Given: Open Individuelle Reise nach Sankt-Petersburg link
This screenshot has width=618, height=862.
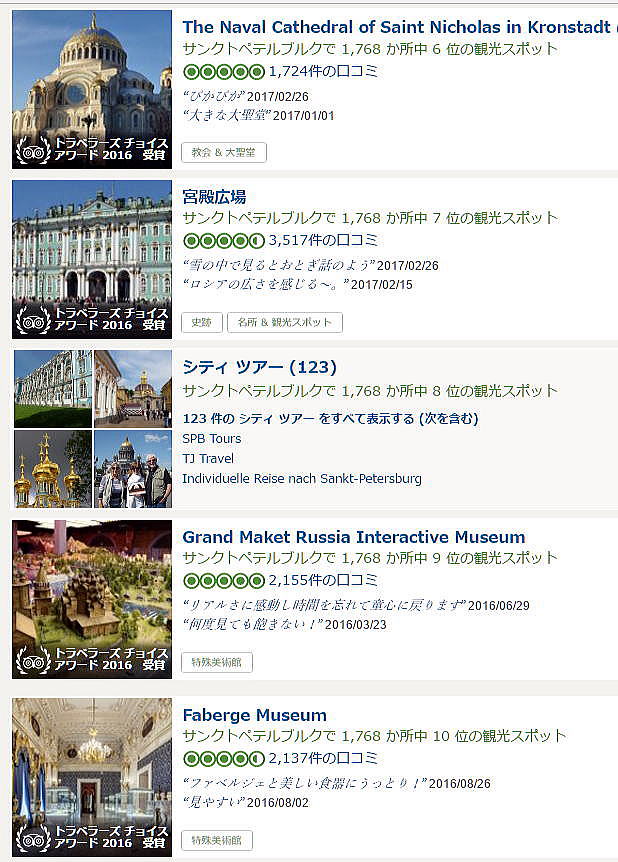Looking at the screenshot, I should pos(301,479).
